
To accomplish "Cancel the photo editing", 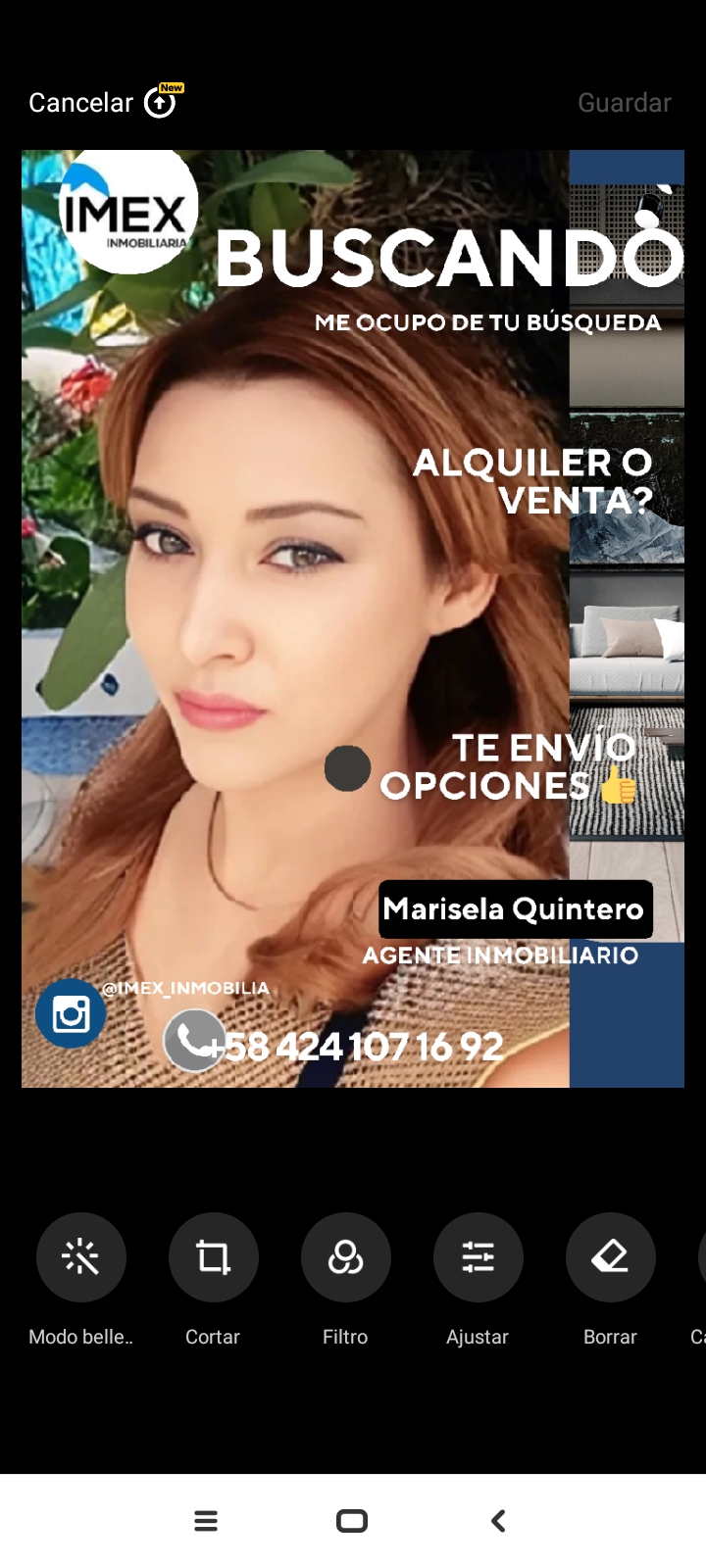I will (80, 103).
